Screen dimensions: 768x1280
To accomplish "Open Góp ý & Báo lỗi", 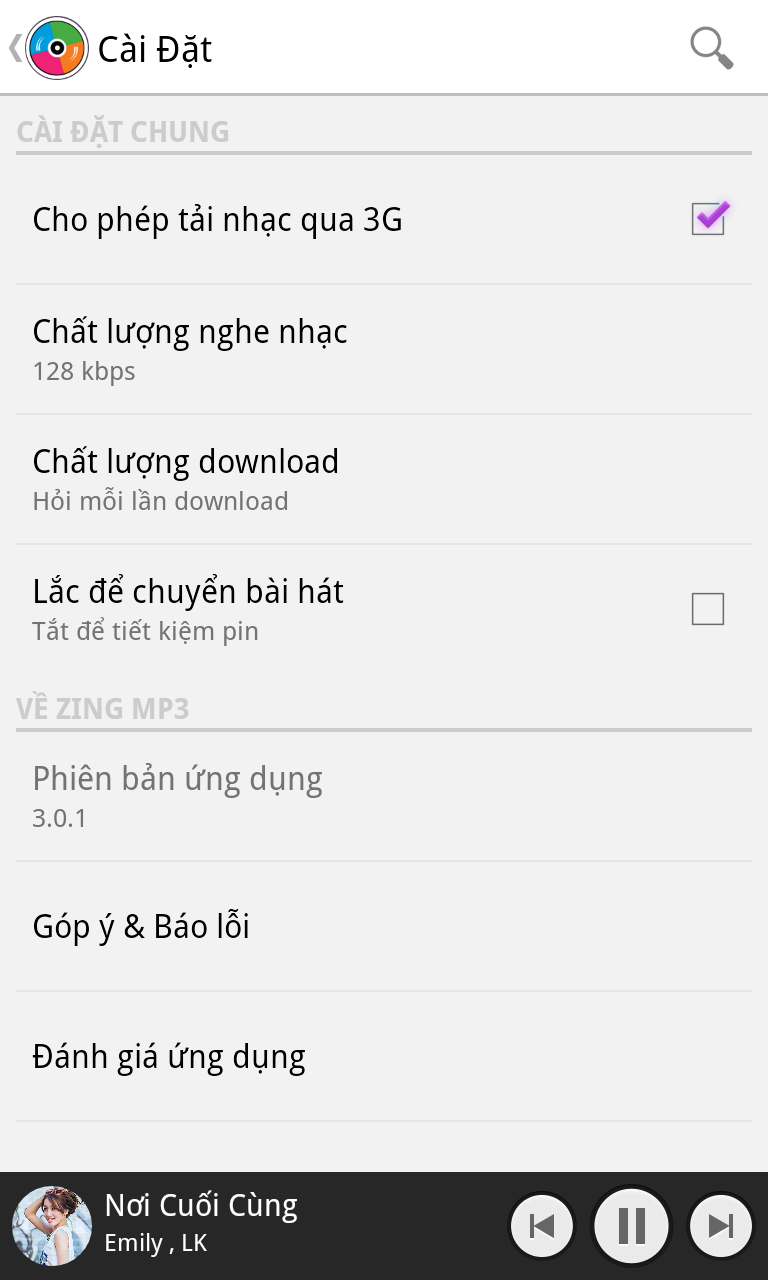I will point(384,926).
